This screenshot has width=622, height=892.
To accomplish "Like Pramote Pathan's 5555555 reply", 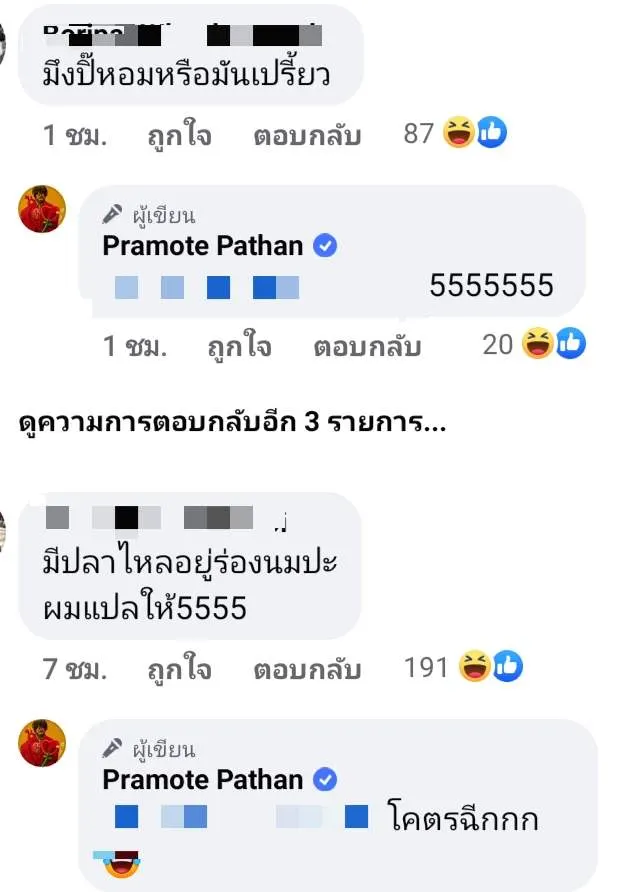I will [x=238, y=346].
